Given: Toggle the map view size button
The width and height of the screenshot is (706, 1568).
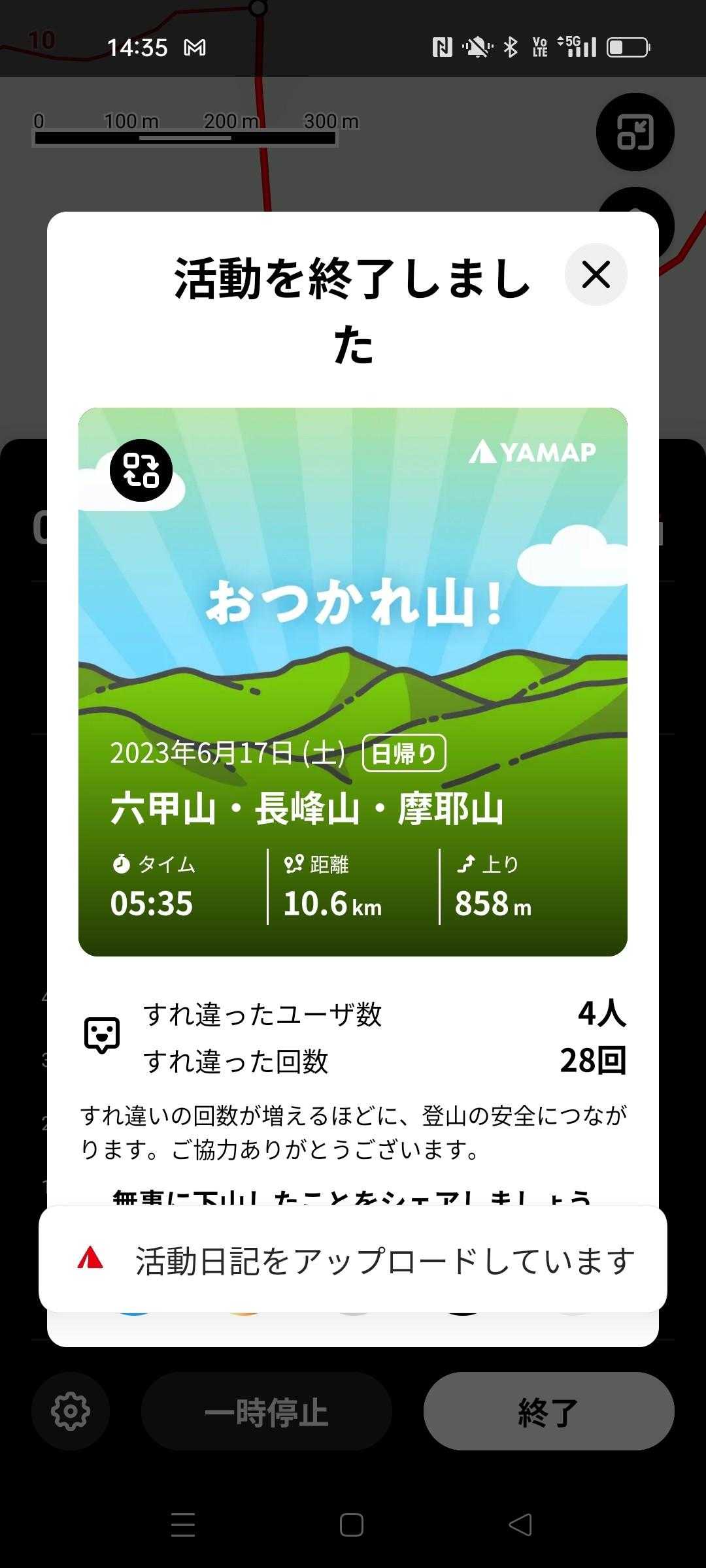Looking at the screenshot, I should click(x=635, y=132).
